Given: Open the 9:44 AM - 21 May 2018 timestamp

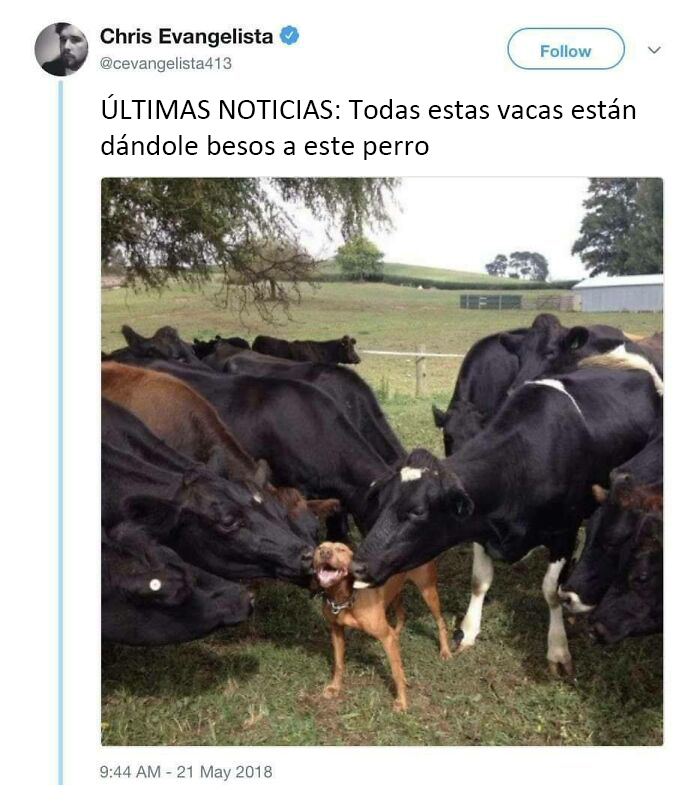Looking at the screenshot, I should tap(186, 771).
